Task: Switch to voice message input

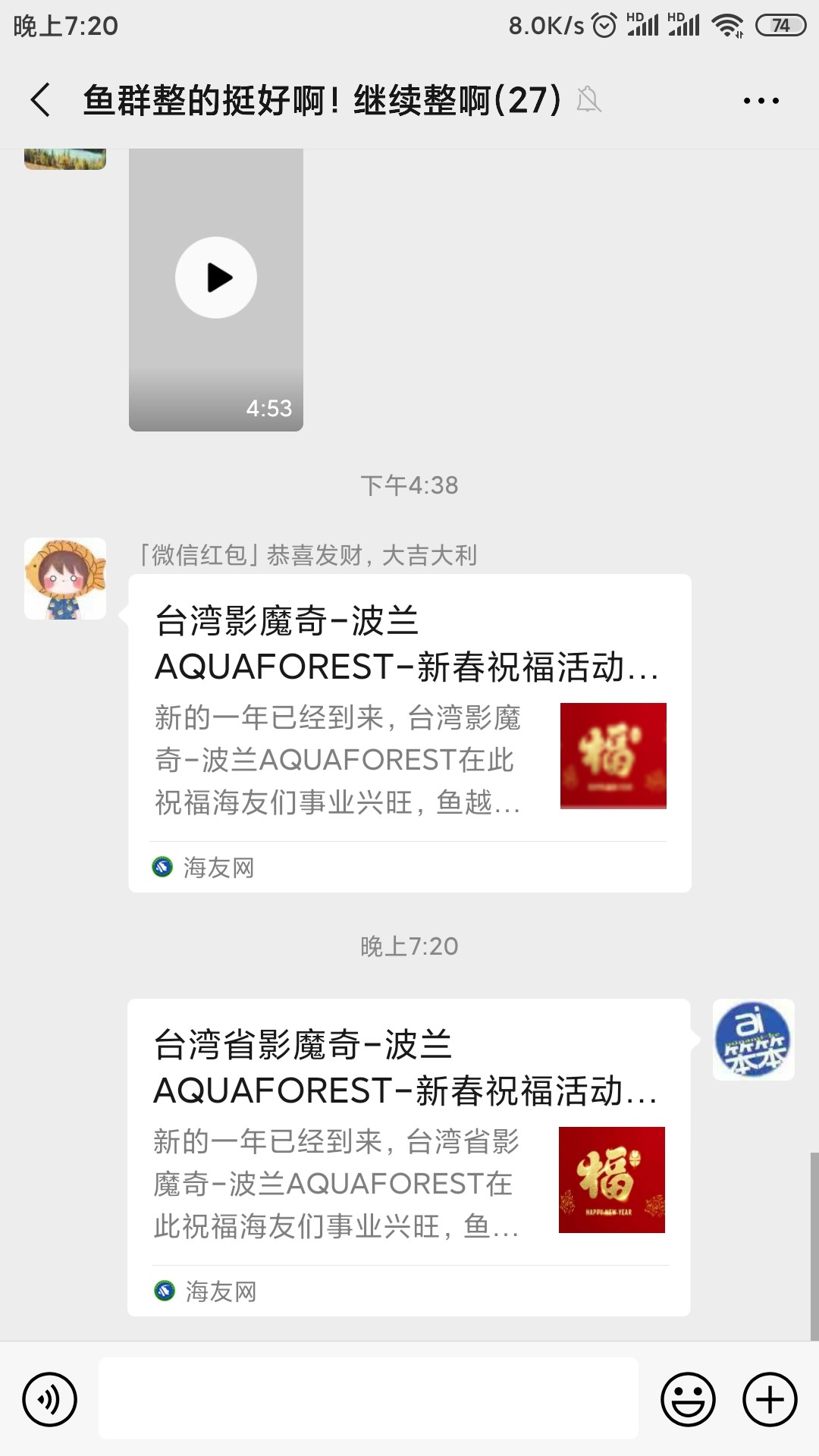Action: (50, 1399)
